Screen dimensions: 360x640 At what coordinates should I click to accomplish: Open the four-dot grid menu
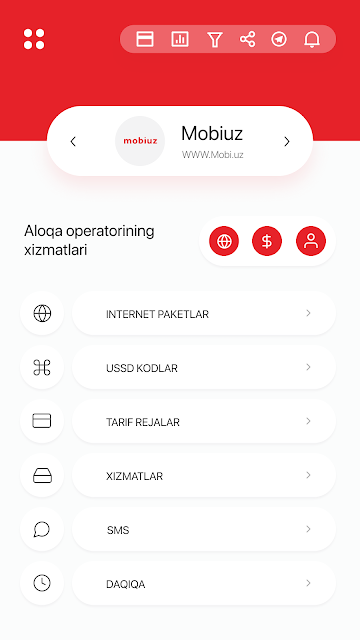point(34,39)
